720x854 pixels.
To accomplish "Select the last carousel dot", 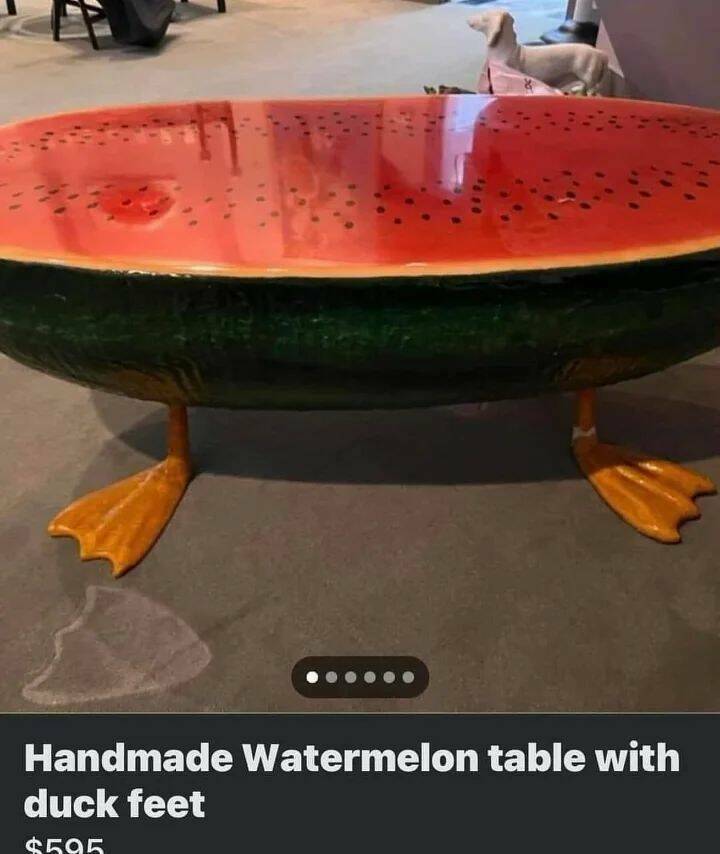I will [x=407, y=678].
